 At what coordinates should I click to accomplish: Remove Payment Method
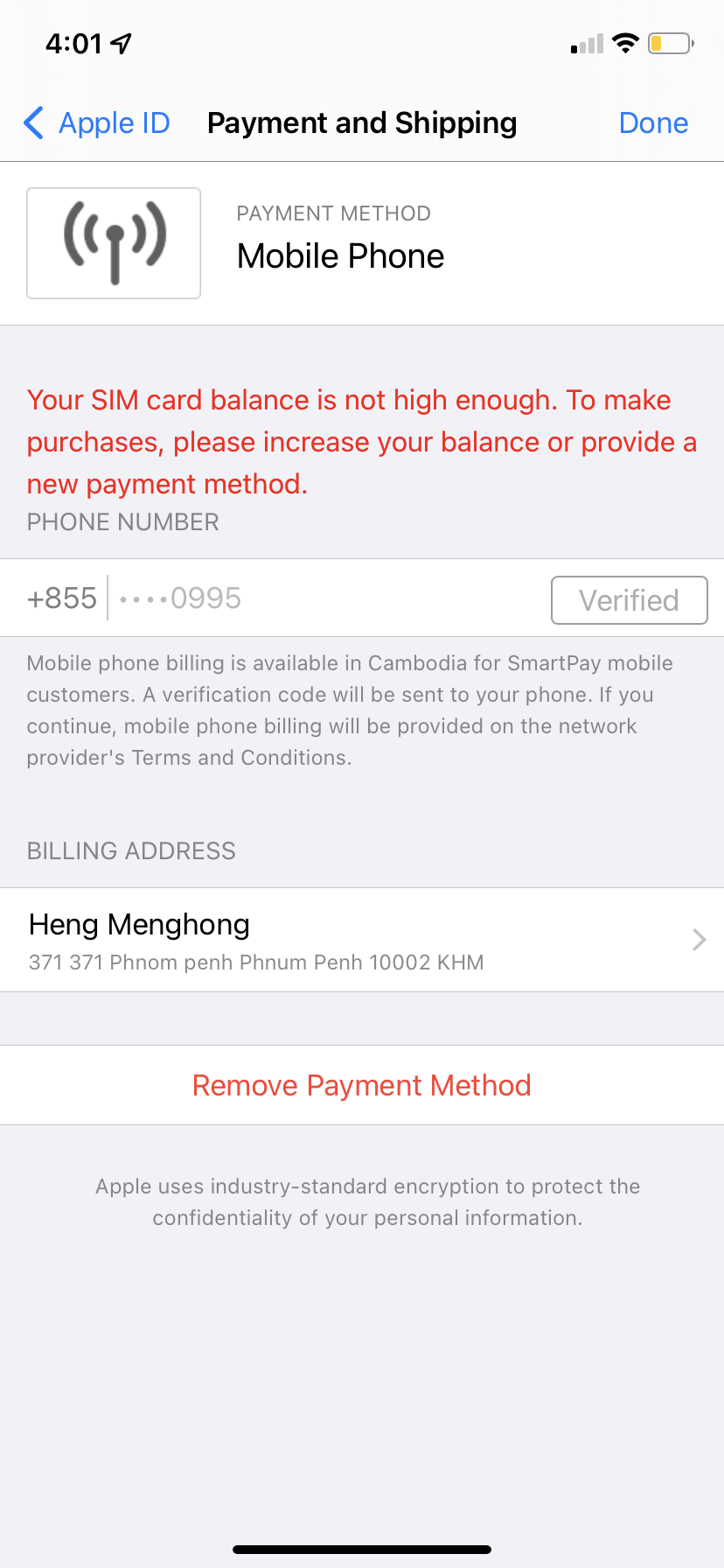coord(361,1085)
